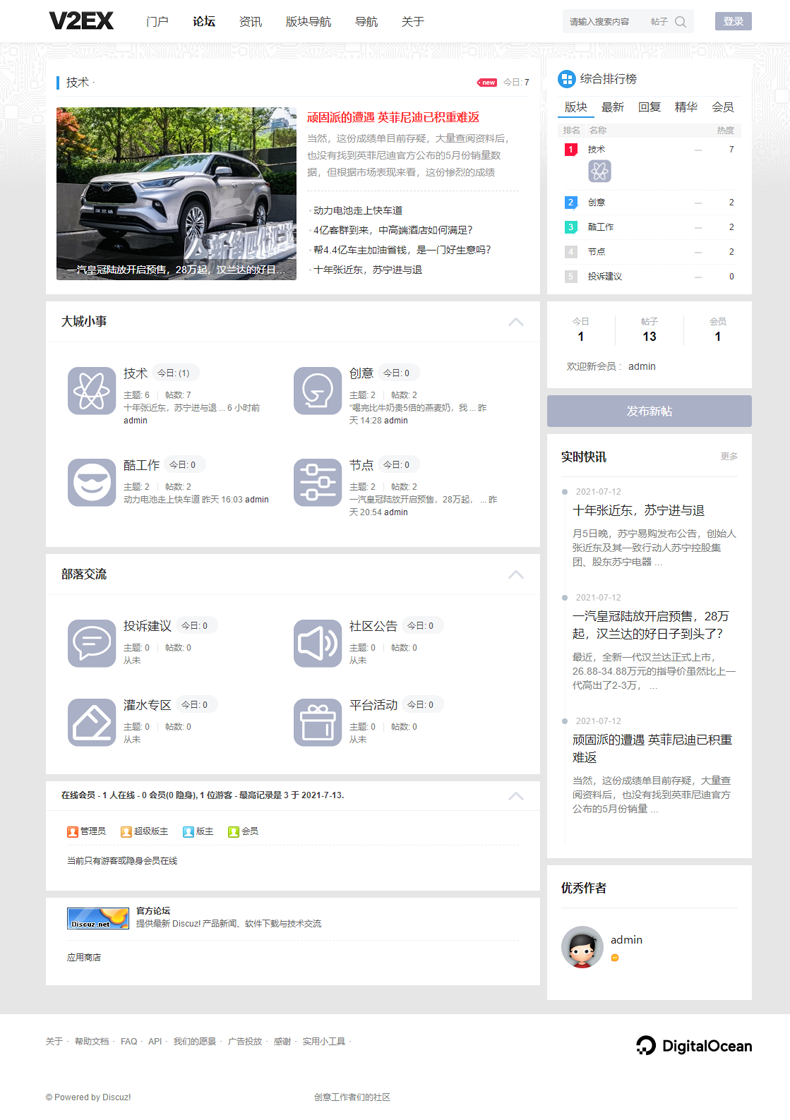This screenshot has width=790, height=1120.
Task: Open the 创意 forum board
Action: coord(361,373)
